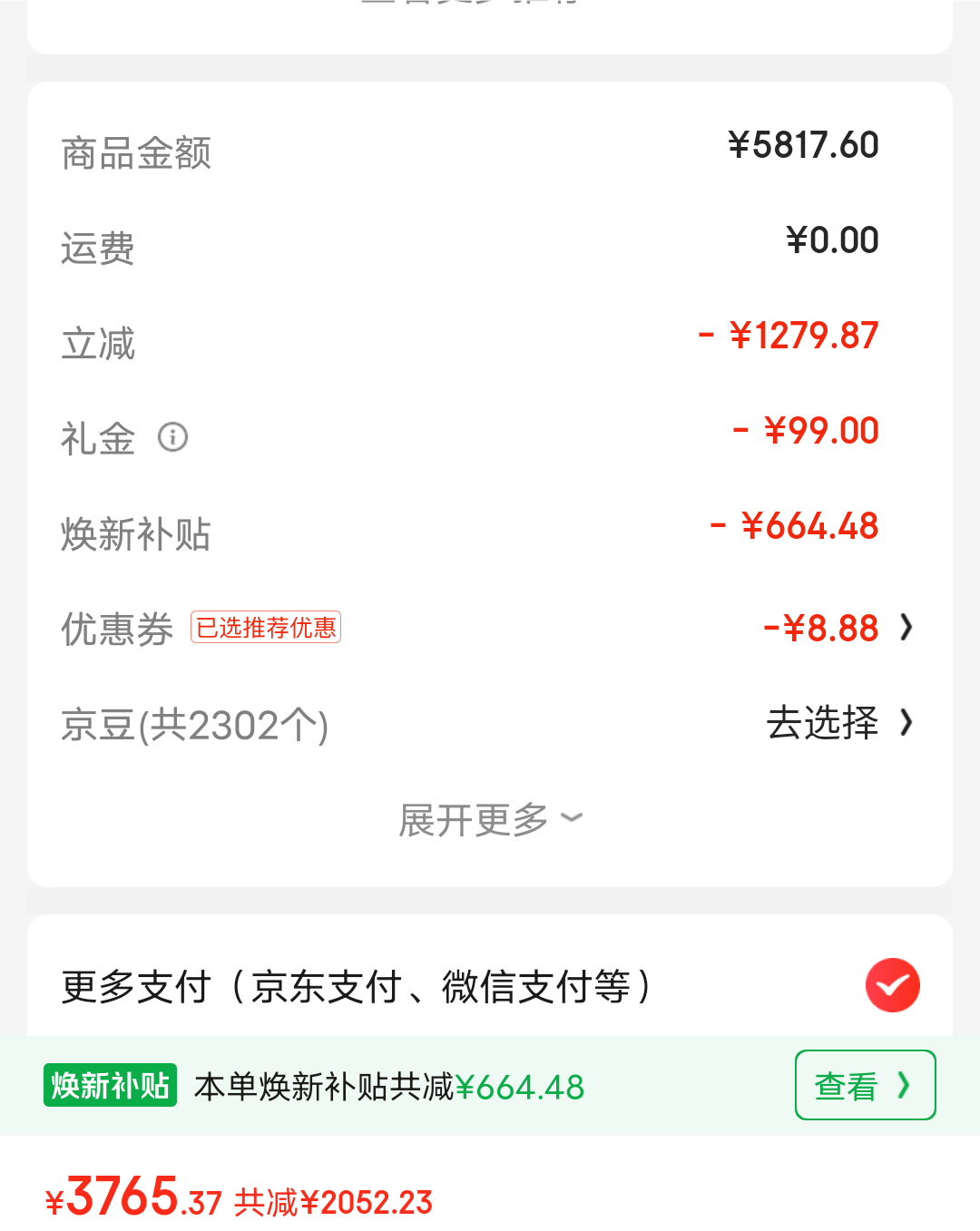Tap the arrow beside 优惠券 discount
The height and width of the screenshot is (1231, 980).
pos(906,628)
